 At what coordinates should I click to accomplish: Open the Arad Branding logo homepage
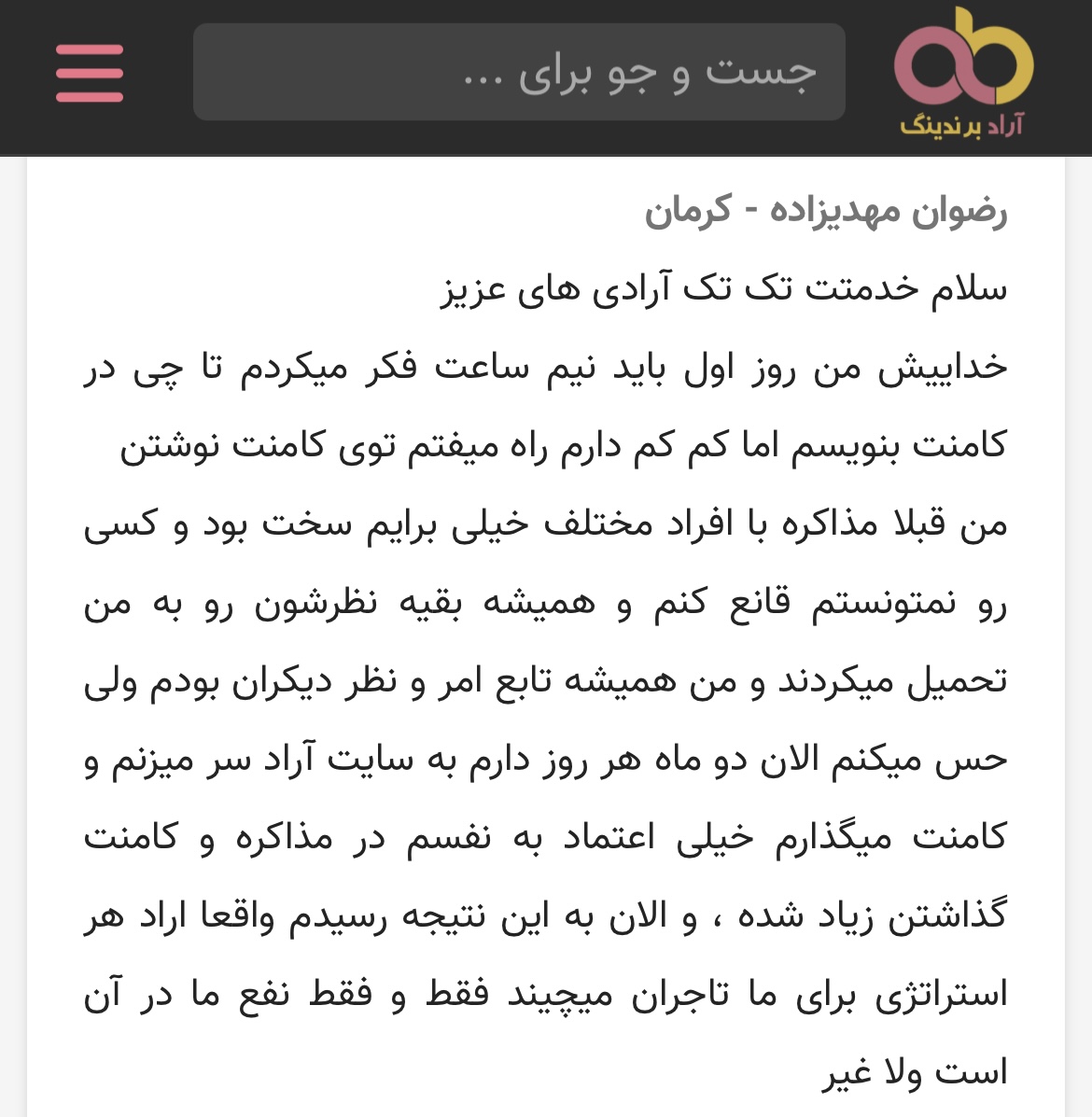point(963,74)
